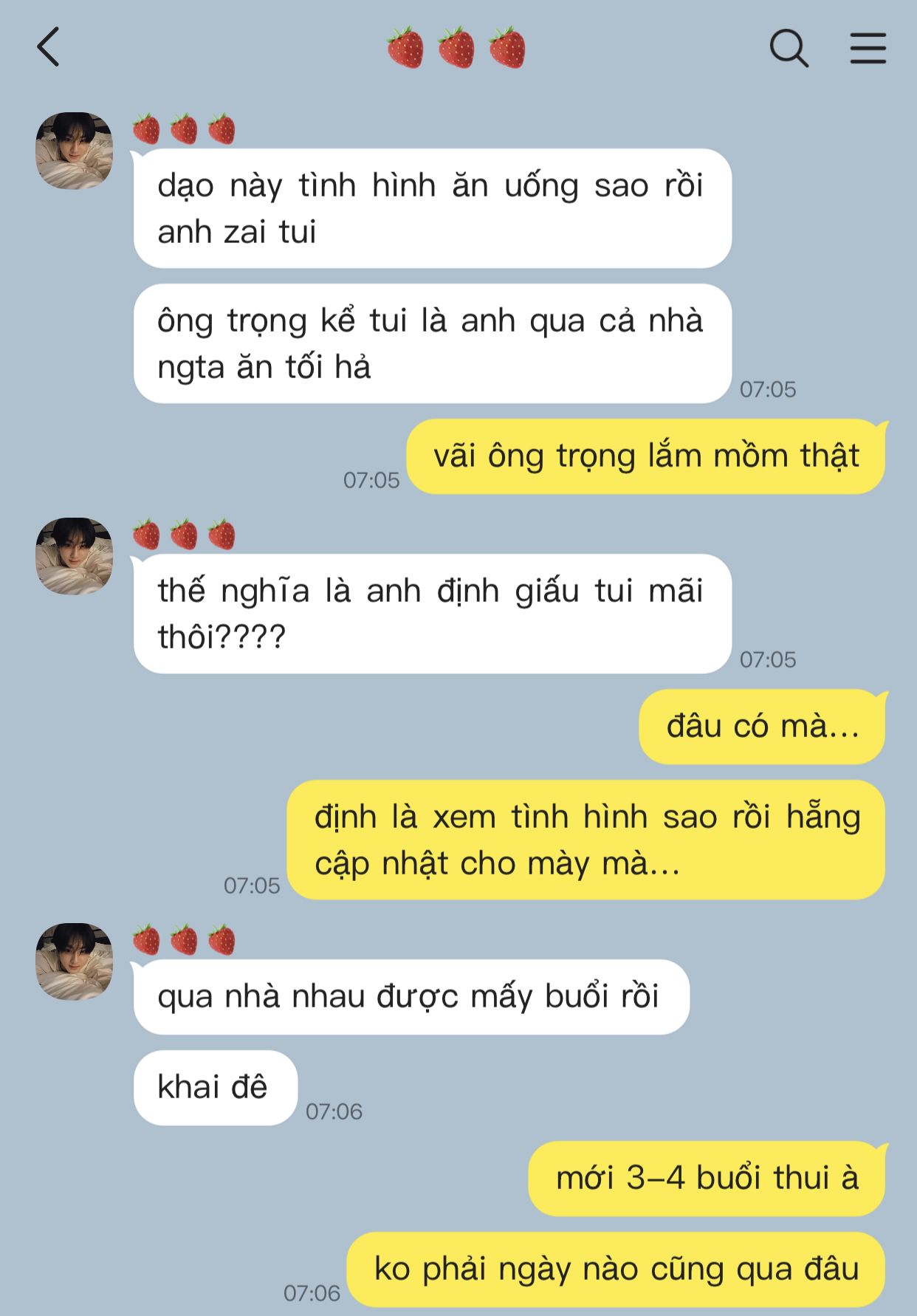
Task: Open the chat menu drawer
Action: [x=868, y=49]
